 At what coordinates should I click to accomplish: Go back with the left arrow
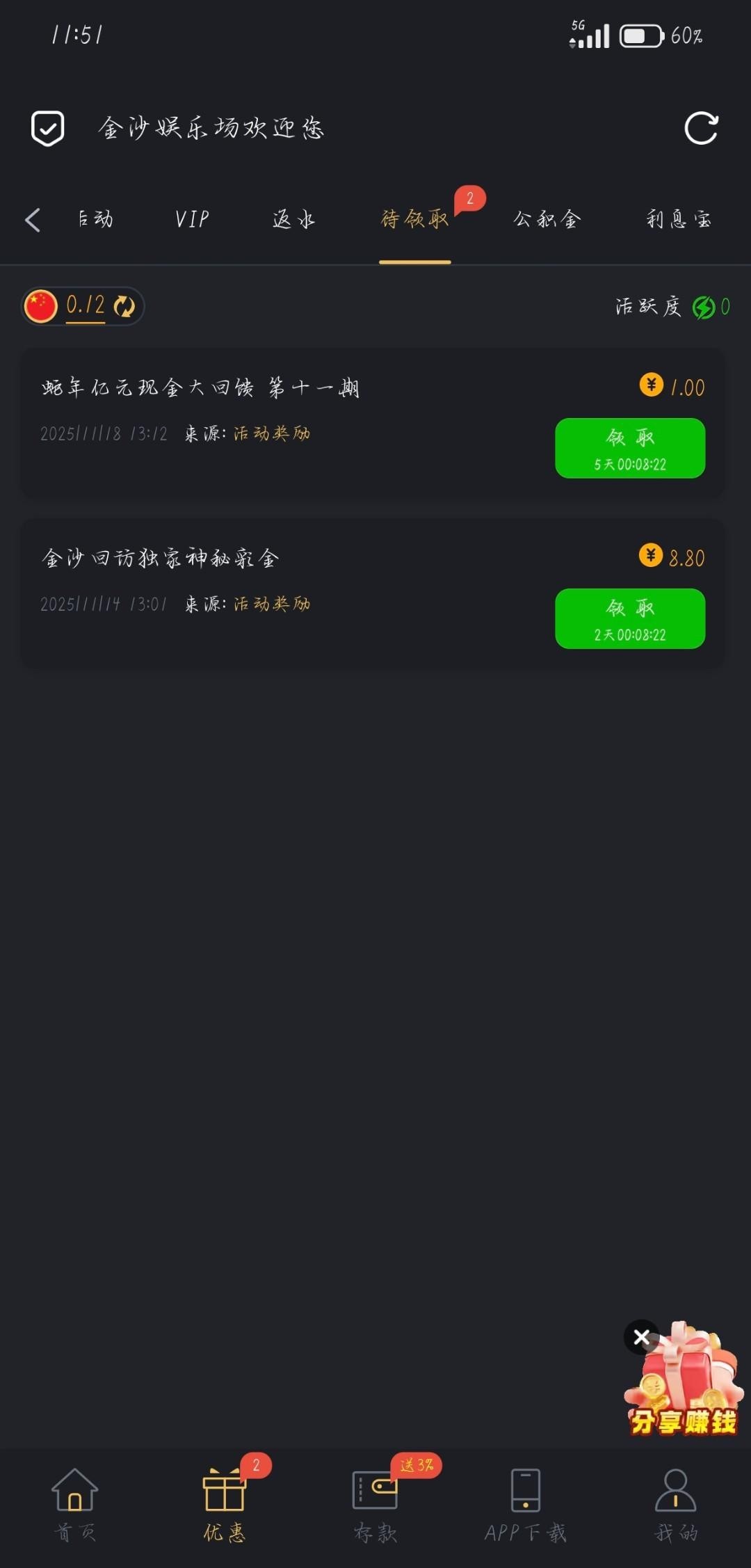pos(33,220)
